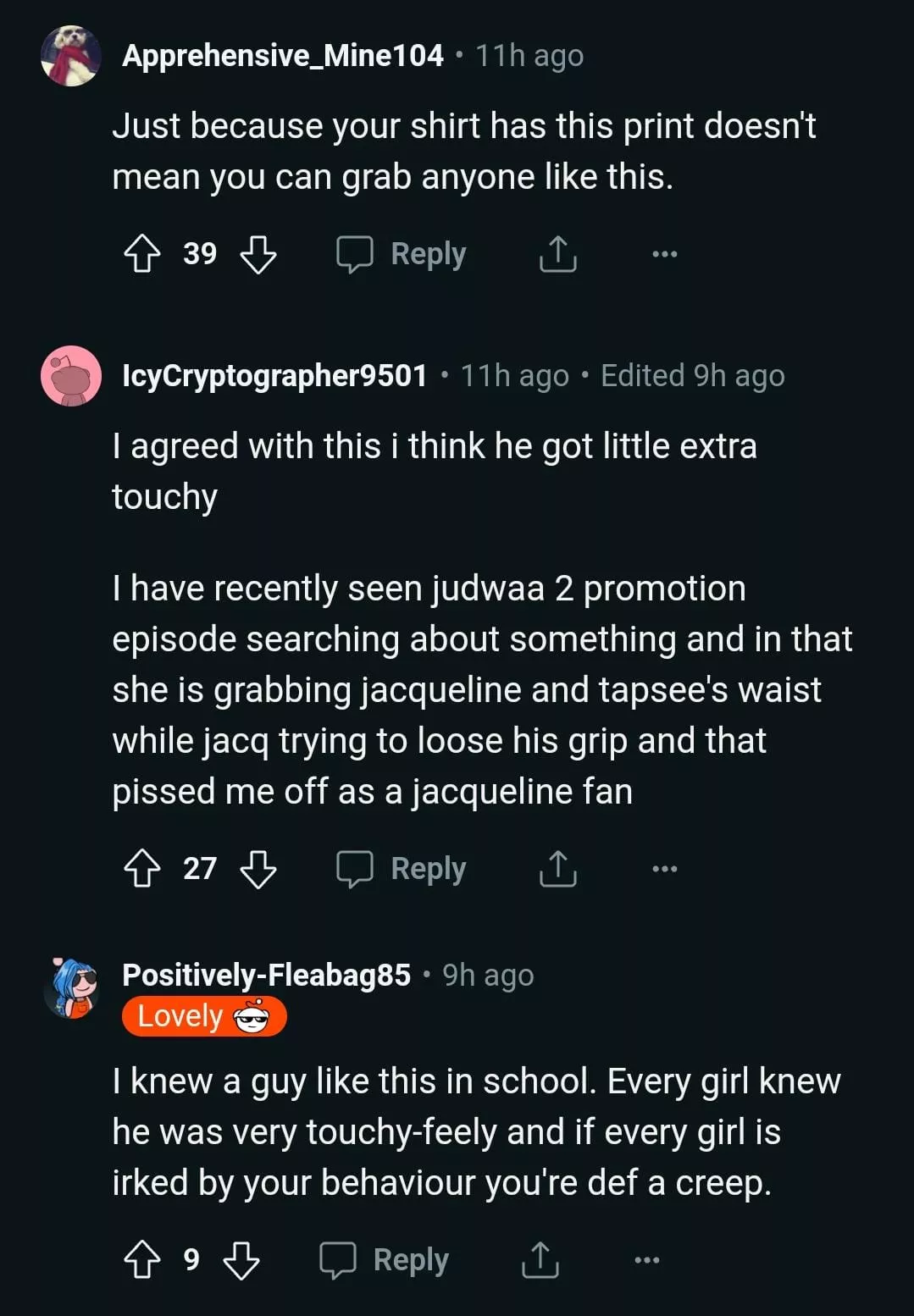Downvote Apprehensive_Mine104's comment

(x=258, y=254)
